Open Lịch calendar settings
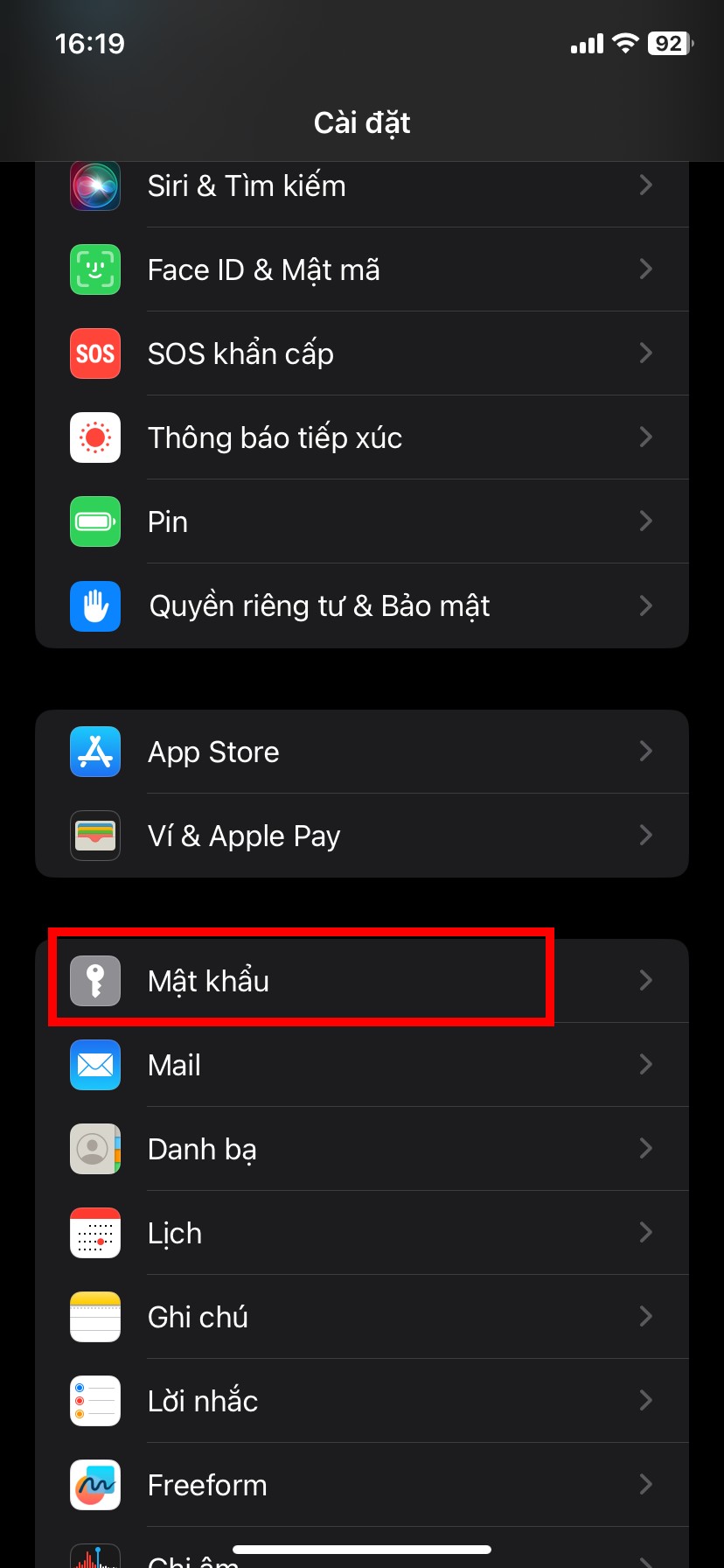 [x=362, y=1233]
